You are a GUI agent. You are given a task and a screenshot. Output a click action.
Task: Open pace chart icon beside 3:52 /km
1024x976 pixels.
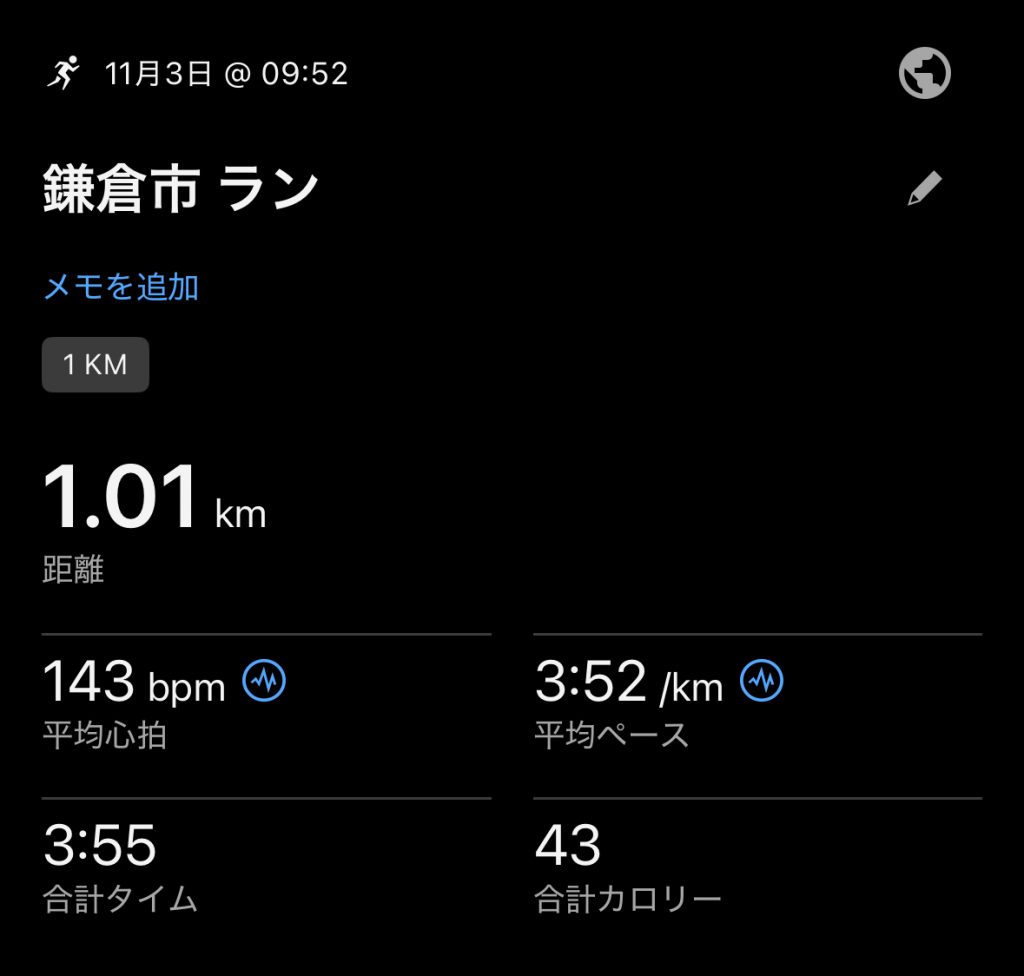coord(762,682)
